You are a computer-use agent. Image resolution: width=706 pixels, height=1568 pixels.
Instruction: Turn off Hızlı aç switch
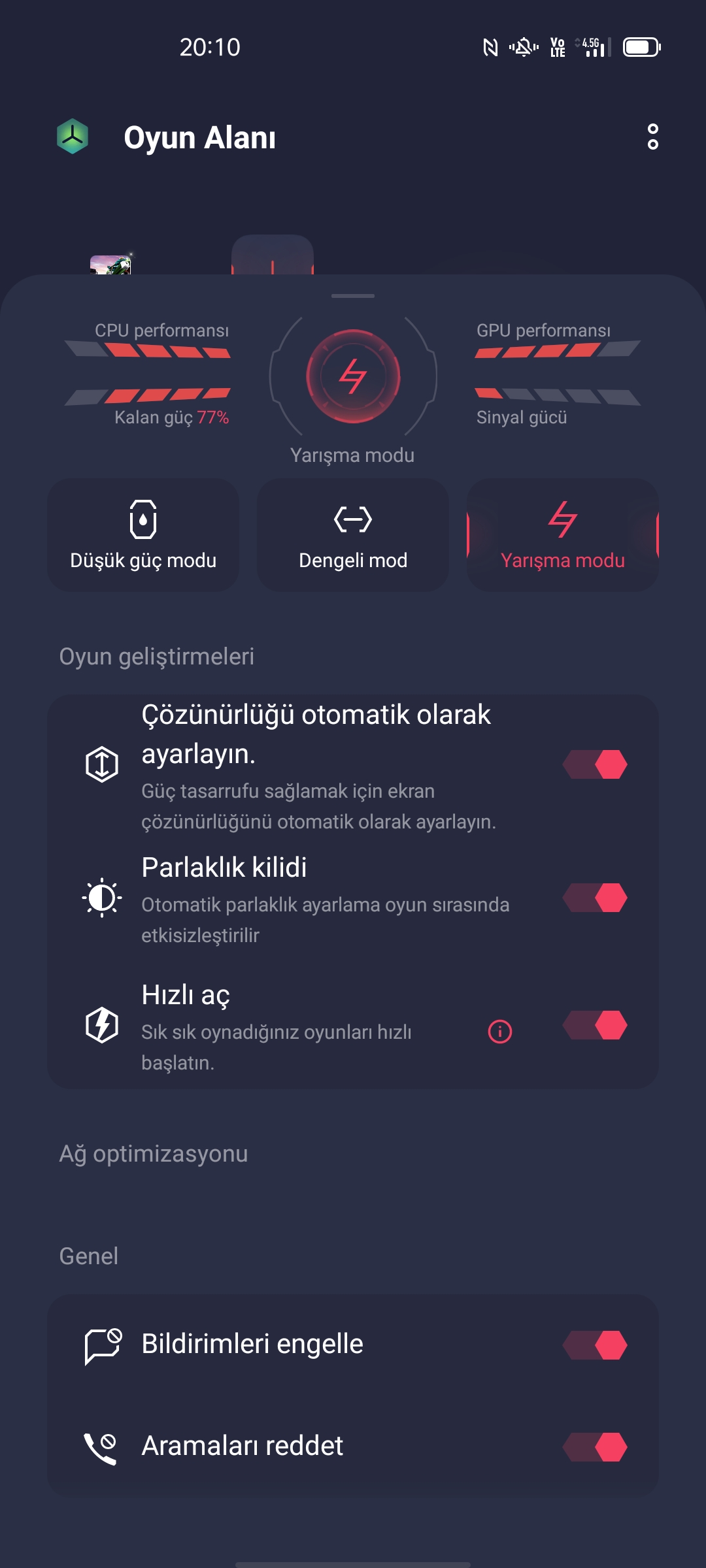click(595, 1025)
